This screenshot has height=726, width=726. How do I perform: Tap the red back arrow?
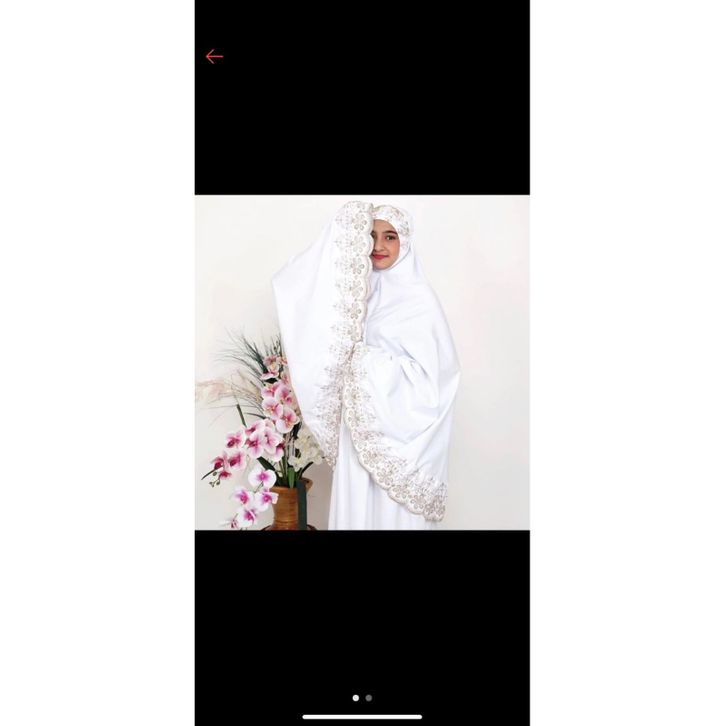(214, 57)
